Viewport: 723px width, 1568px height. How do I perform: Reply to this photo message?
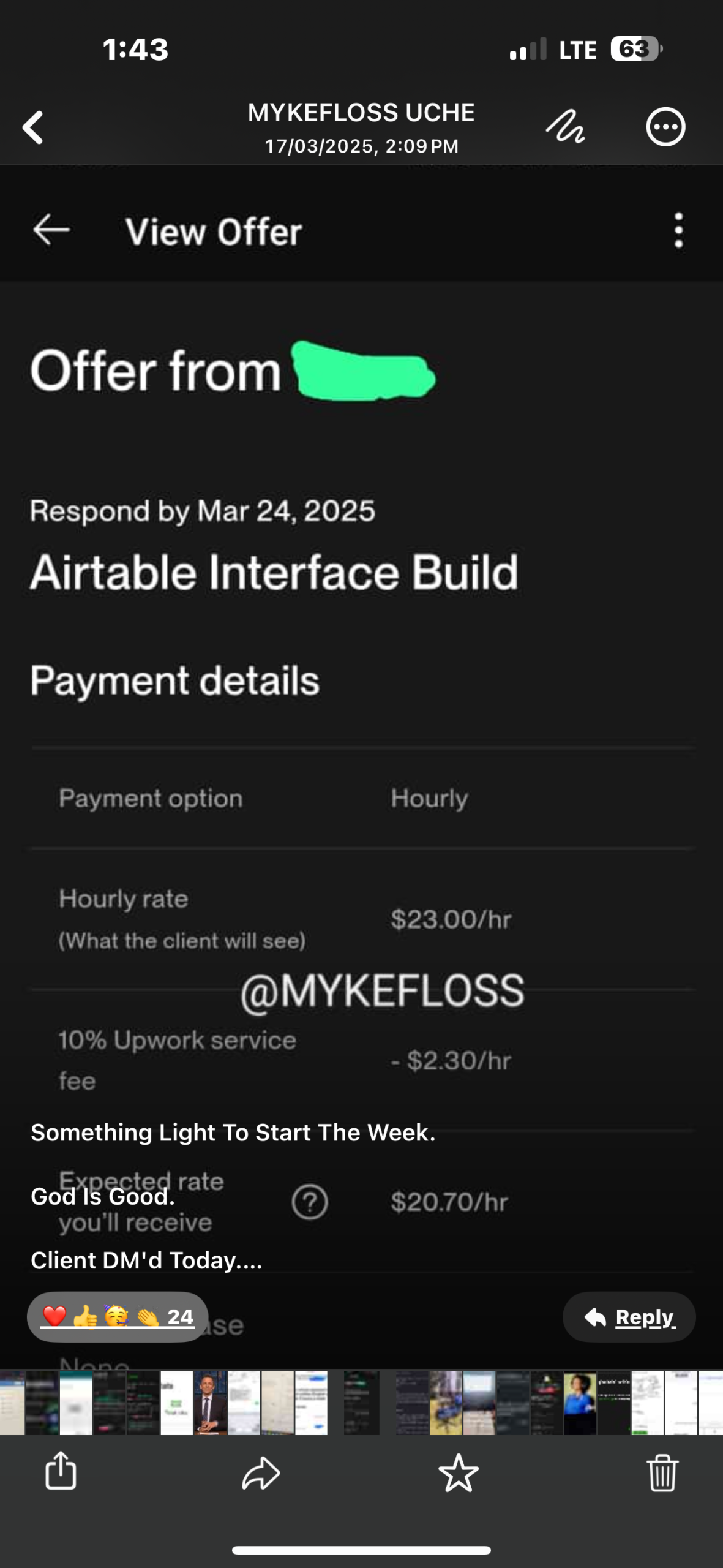[629, 1317]
